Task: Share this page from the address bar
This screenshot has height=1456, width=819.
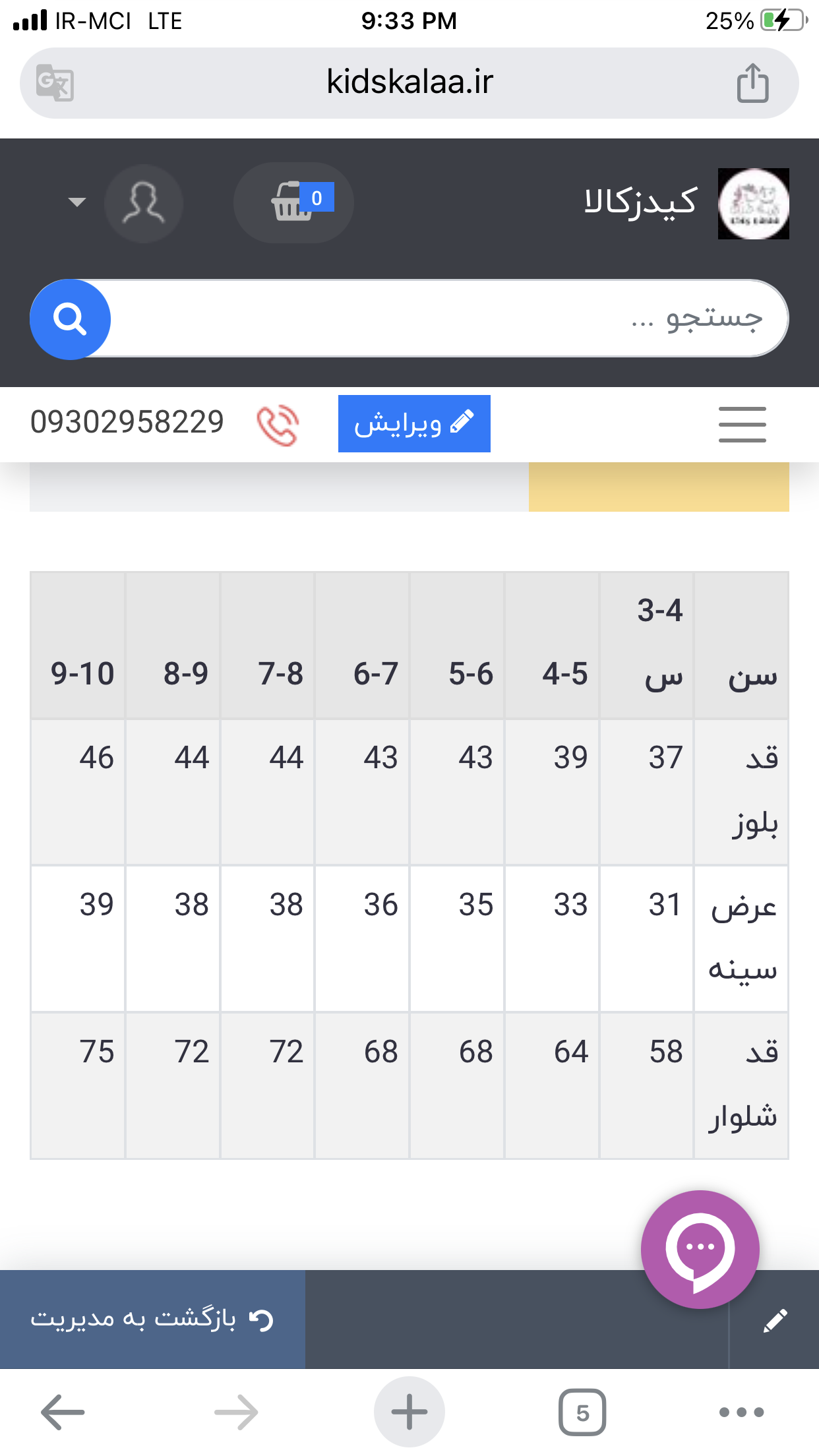Action: point(752,83)
